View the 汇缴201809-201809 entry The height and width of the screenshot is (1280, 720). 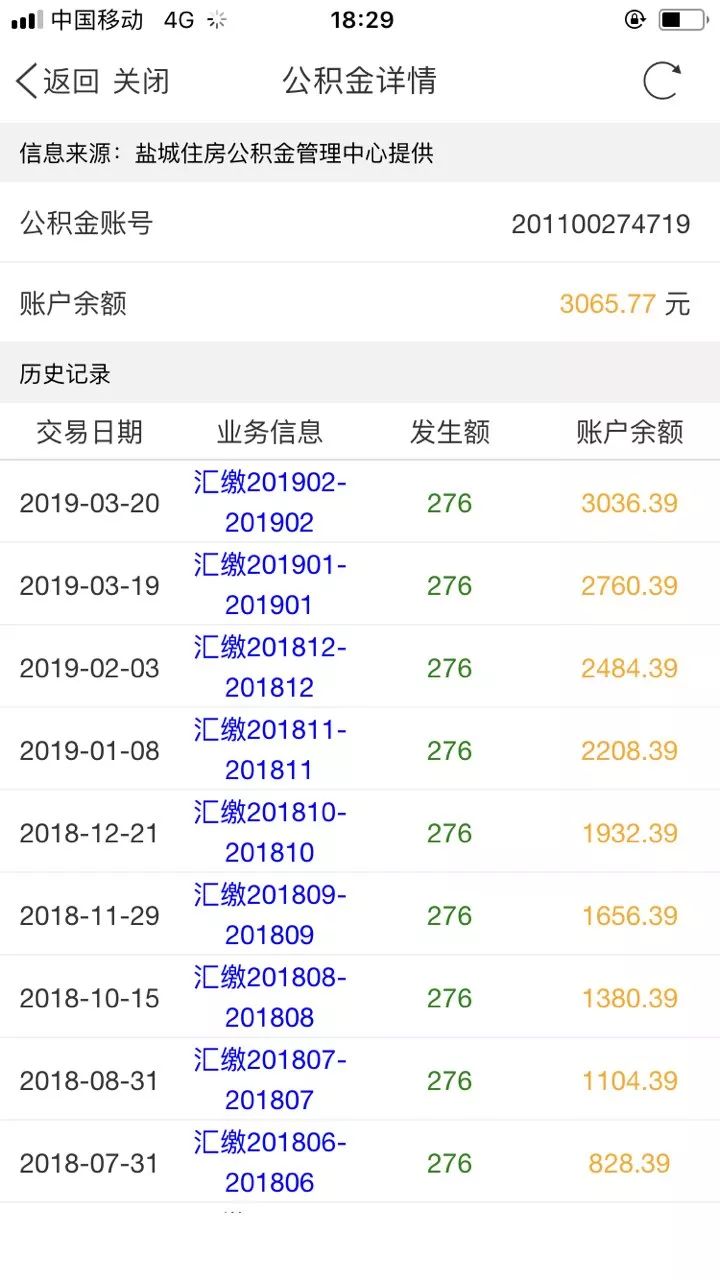270,915
